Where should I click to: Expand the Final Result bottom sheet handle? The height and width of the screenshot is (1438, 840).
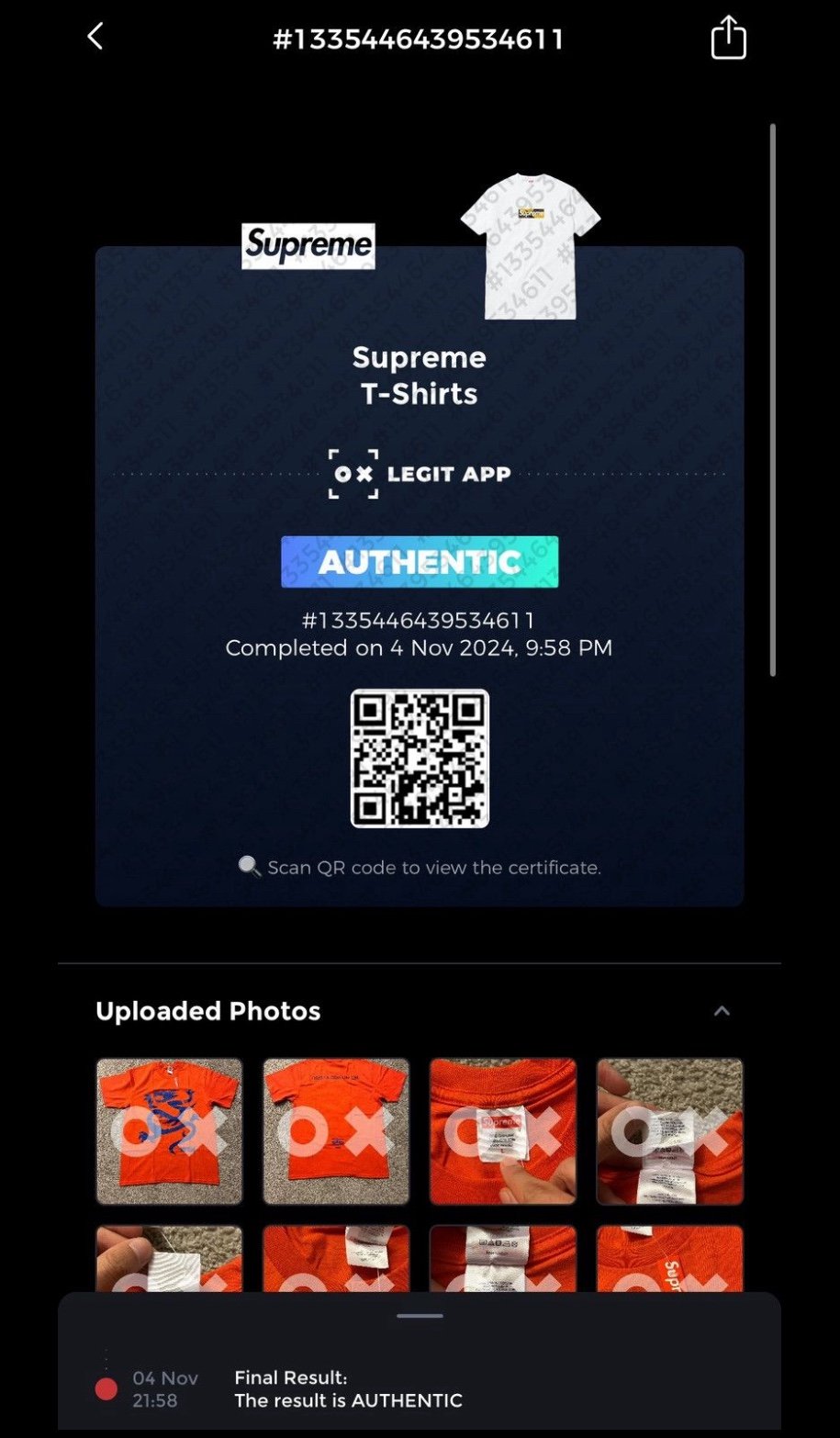420,1316
